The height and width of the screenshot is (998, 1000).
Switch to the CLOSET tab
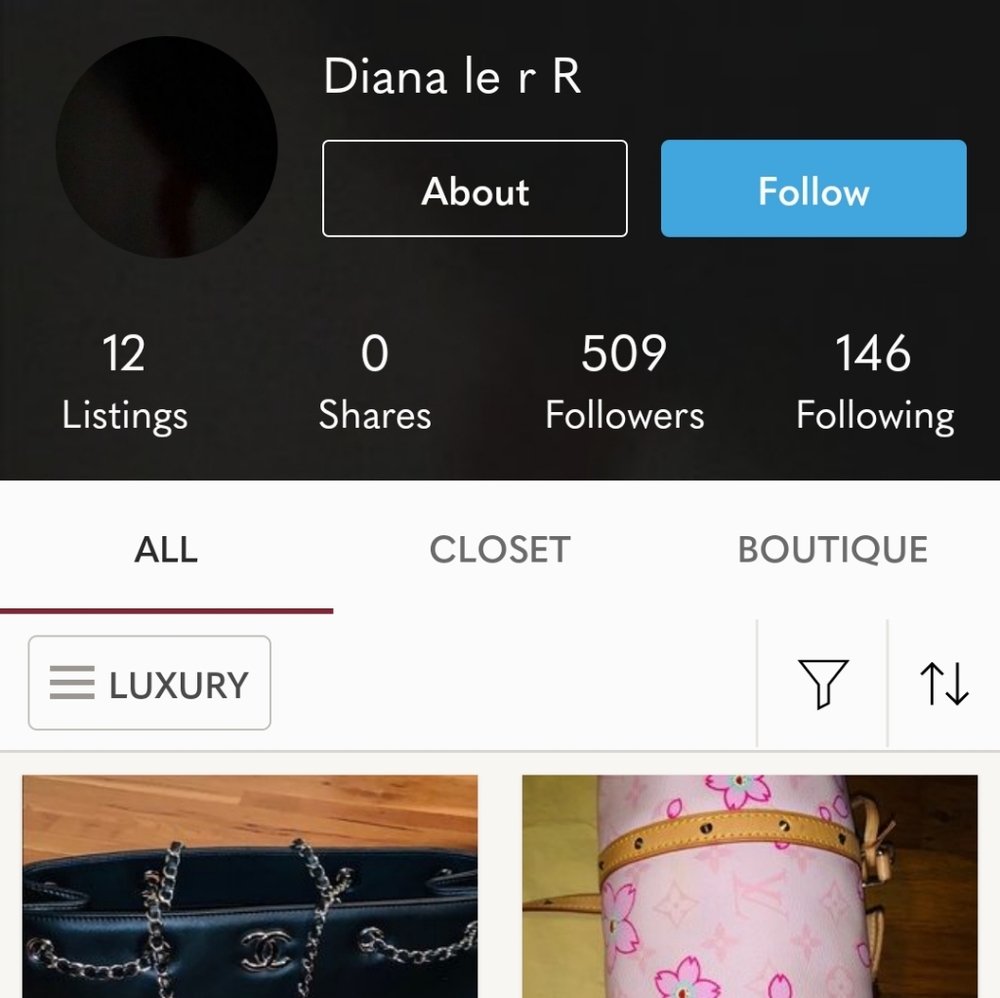click(499, 550)
